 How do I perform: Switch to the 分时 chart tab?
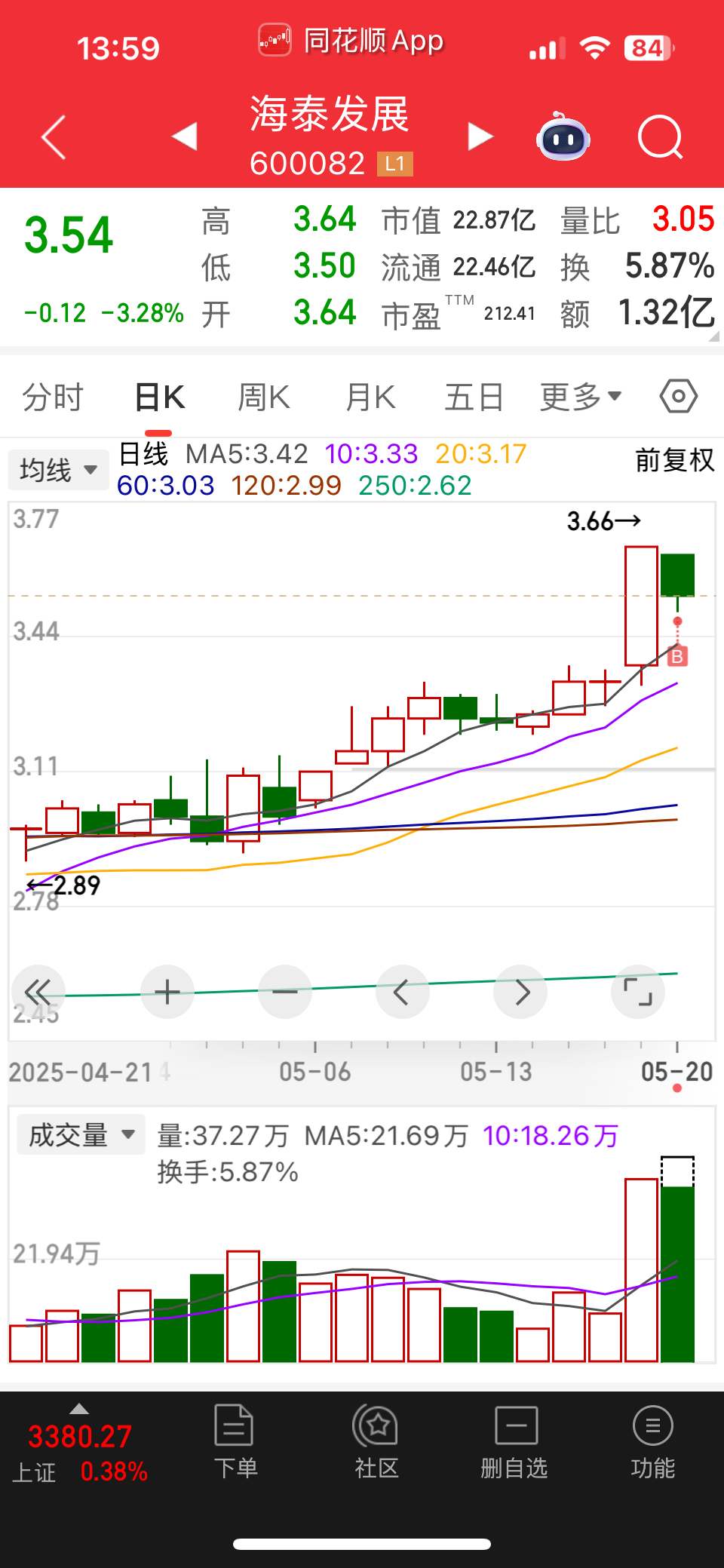(x=52, y=397)
